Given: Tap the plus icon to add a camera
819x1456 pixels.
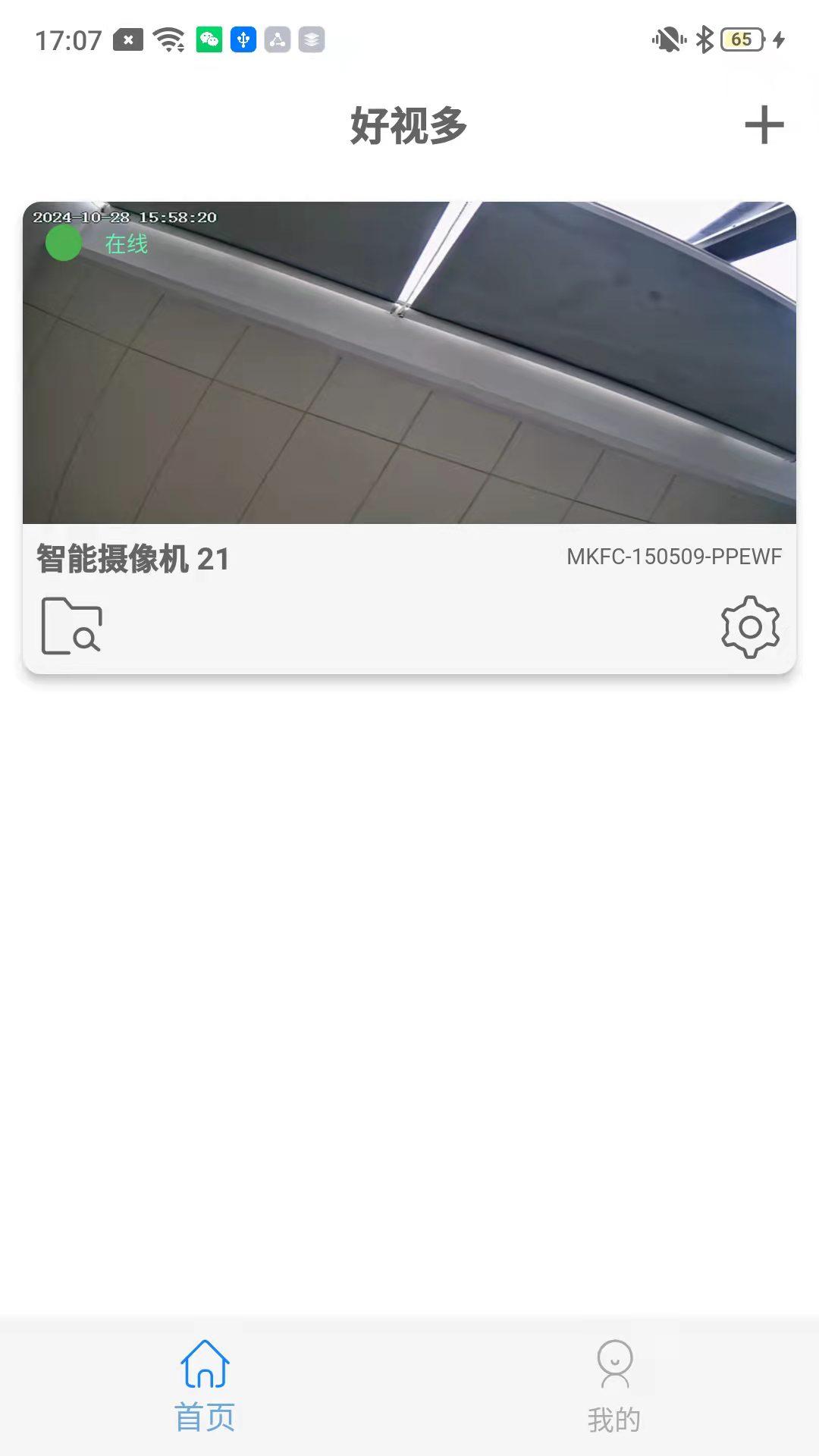Looking at the screenshot, I should coord(763,124).
